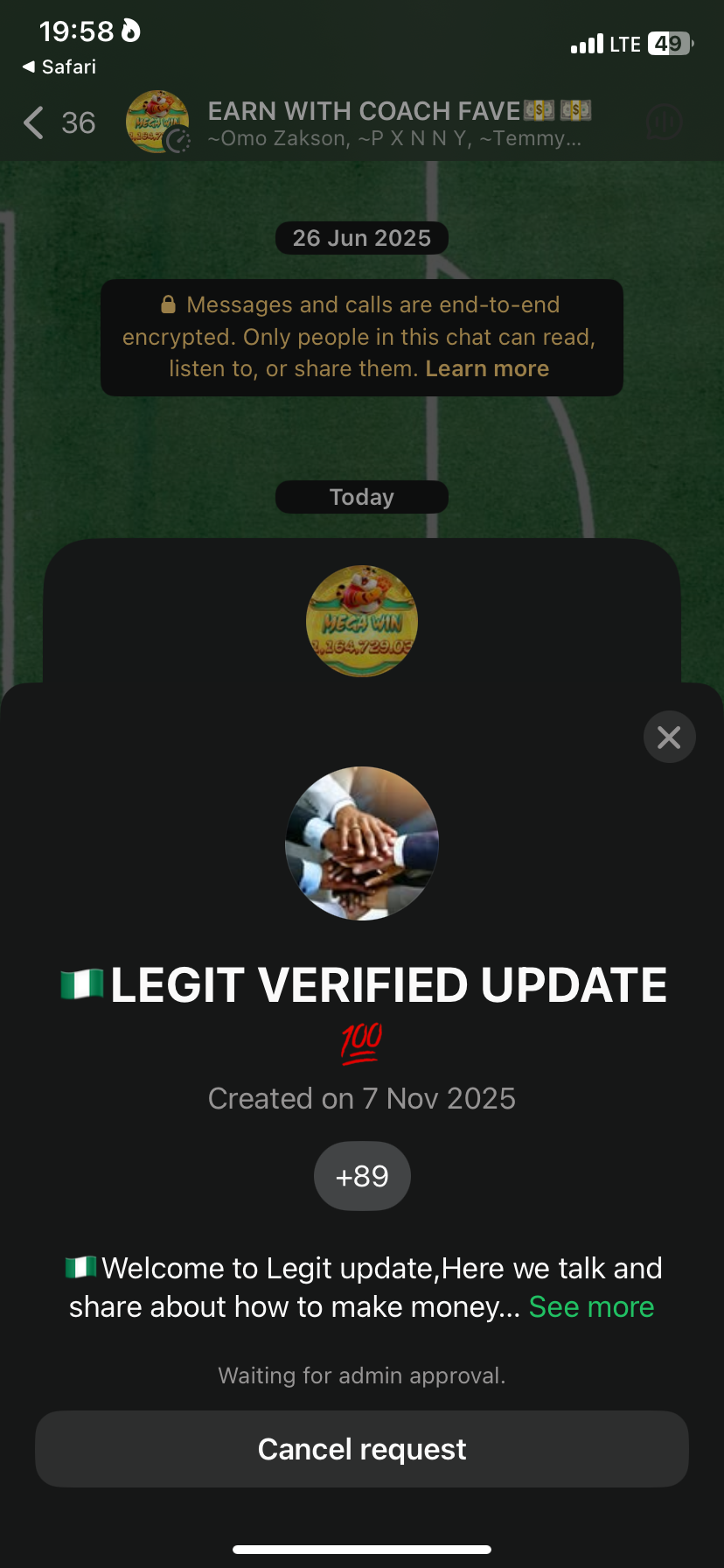The image size is (724, 1568).
Task: Cancel the join request
Action: point(362,1449)
